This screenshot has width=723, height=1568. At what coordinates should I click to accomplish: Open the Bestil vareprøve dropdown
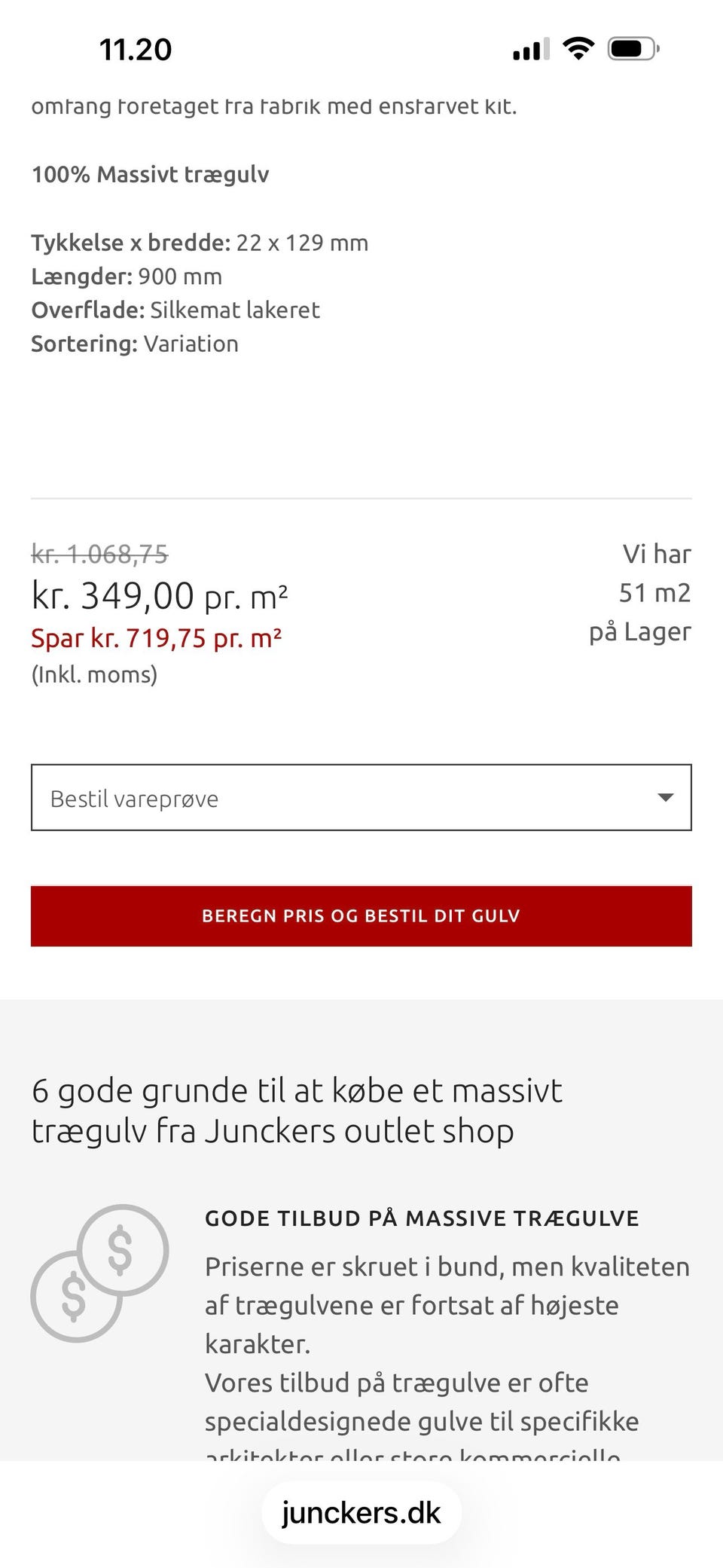pos(361,798)
